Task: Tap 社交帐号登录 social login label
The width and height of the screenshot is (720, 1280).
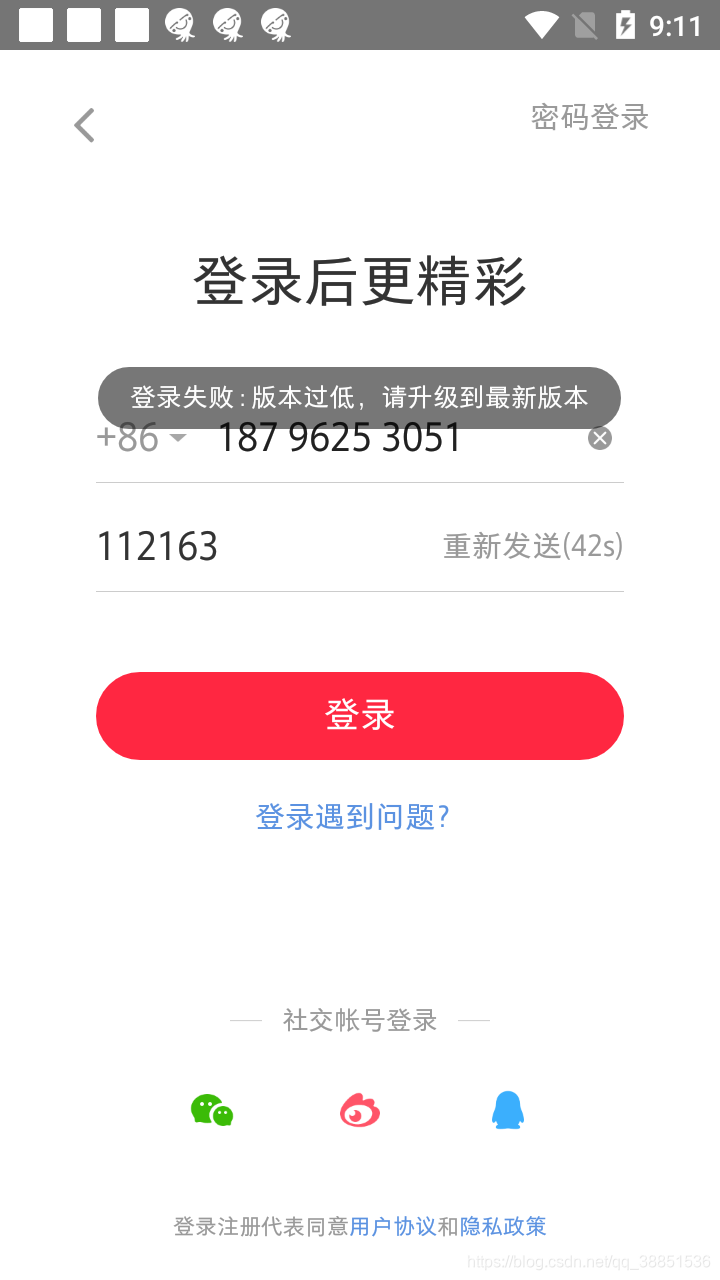Action: coord(359,1020)
